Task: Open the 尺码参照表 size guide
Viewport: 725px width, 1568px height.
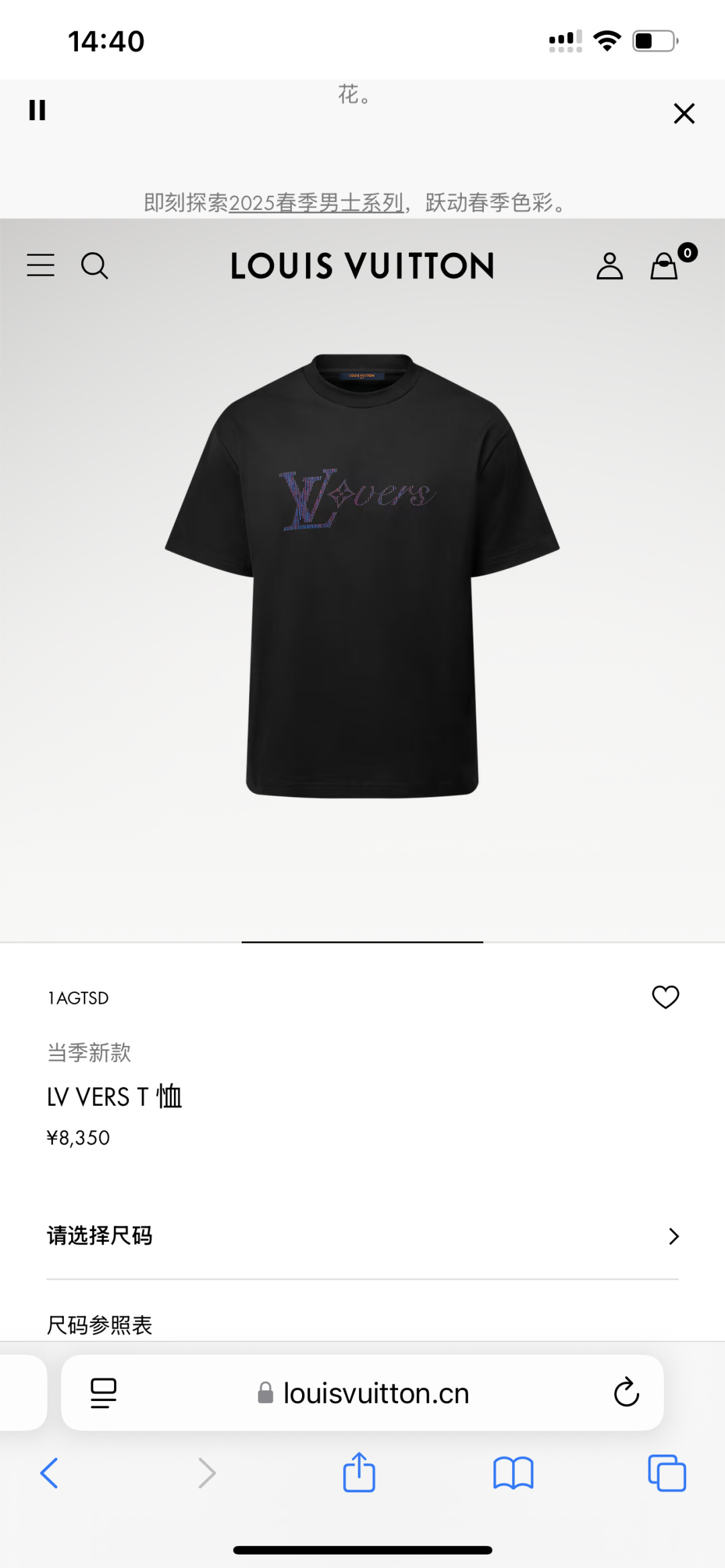Action: tap(100, 1324)
